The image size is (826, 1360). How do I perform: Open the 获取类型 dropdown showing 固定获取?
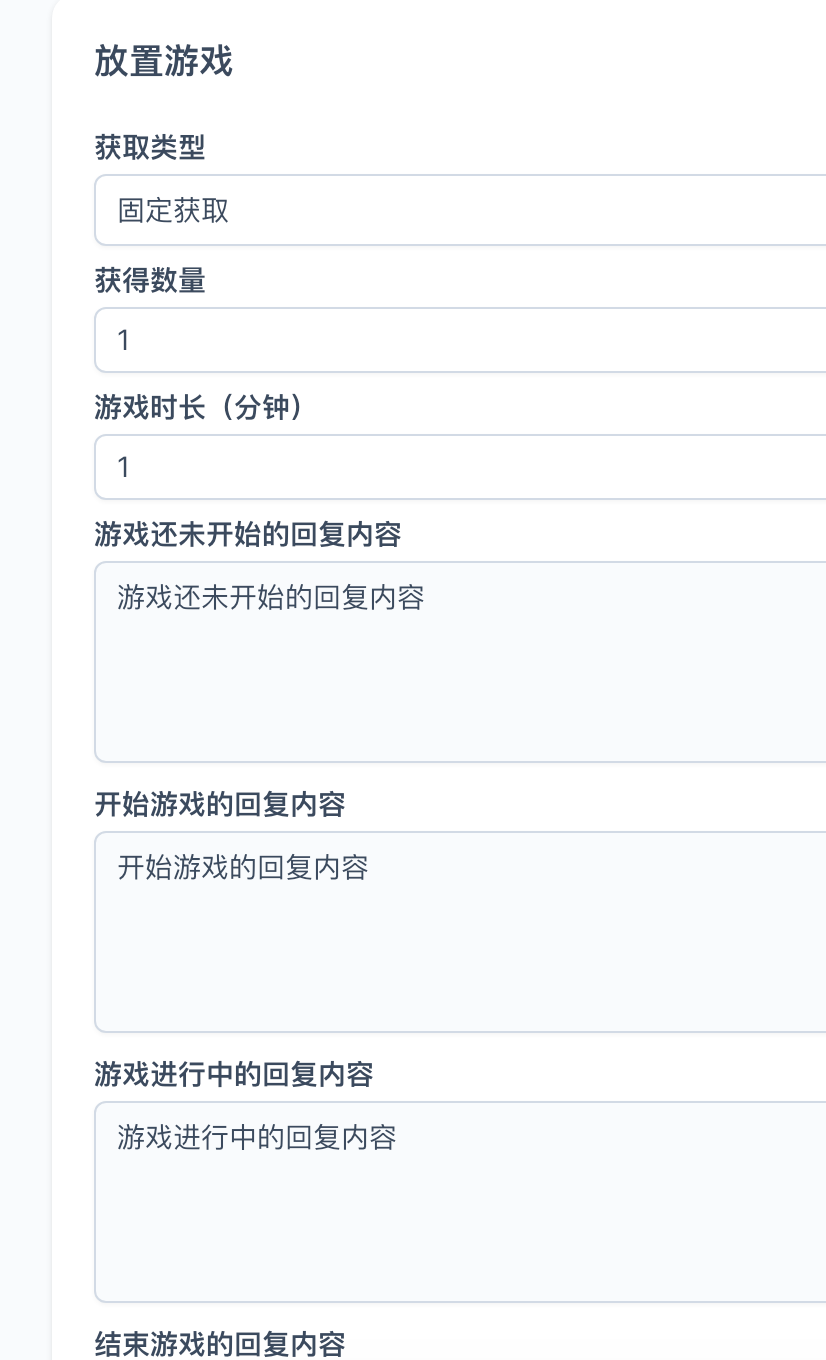tap(460, 210)
